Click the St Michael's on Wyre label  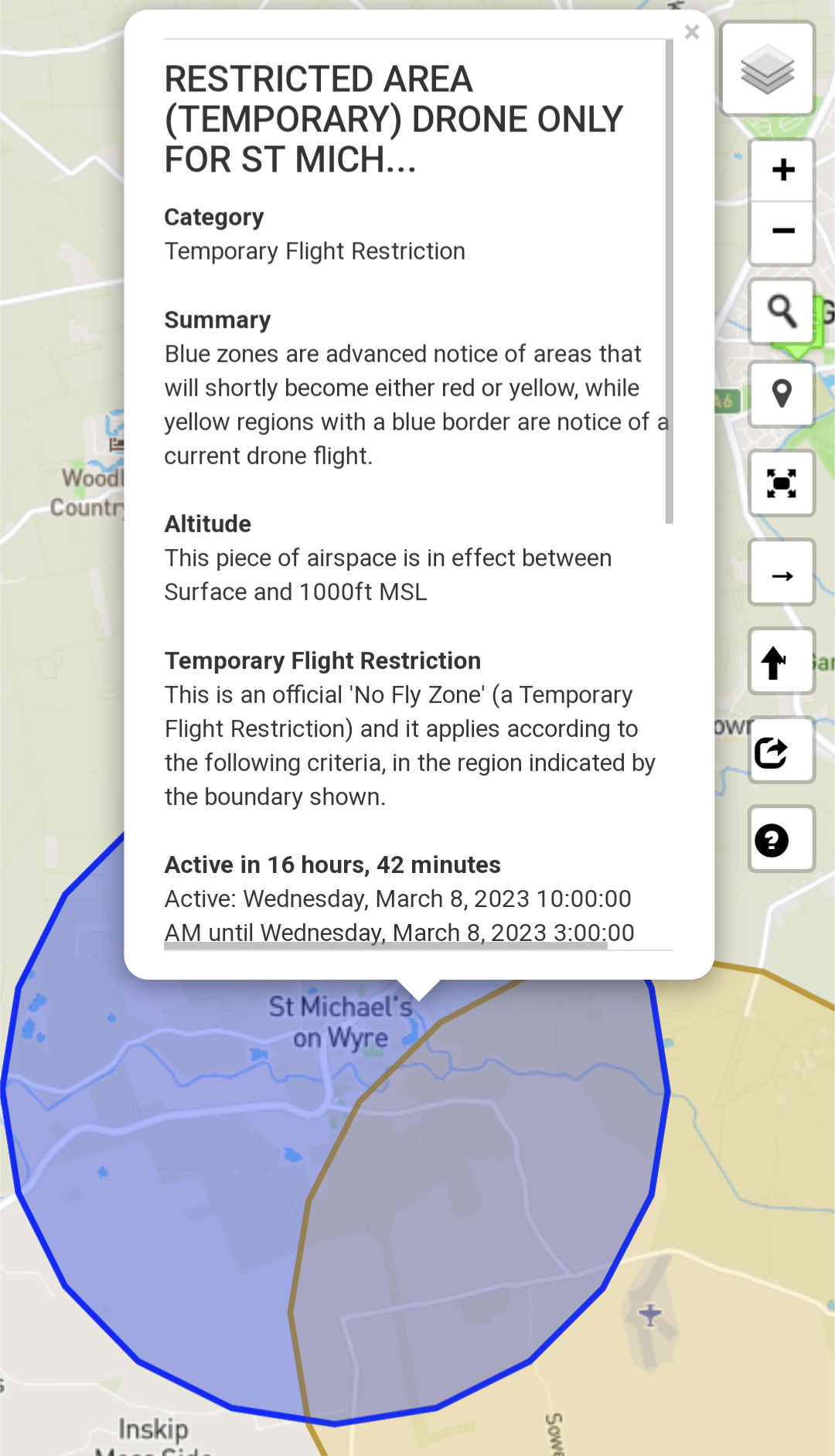pos(340,1021)
